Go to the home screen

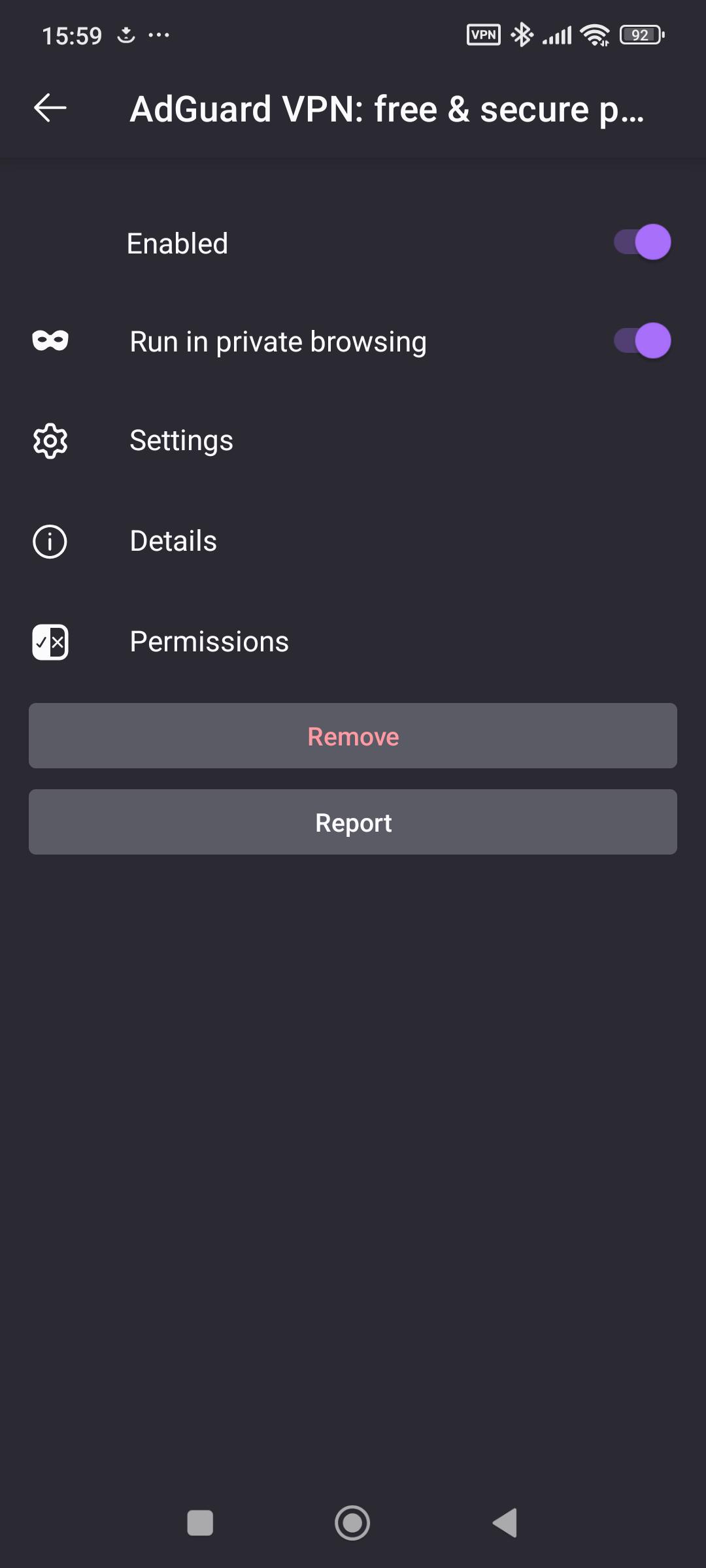click(352, 1523)
